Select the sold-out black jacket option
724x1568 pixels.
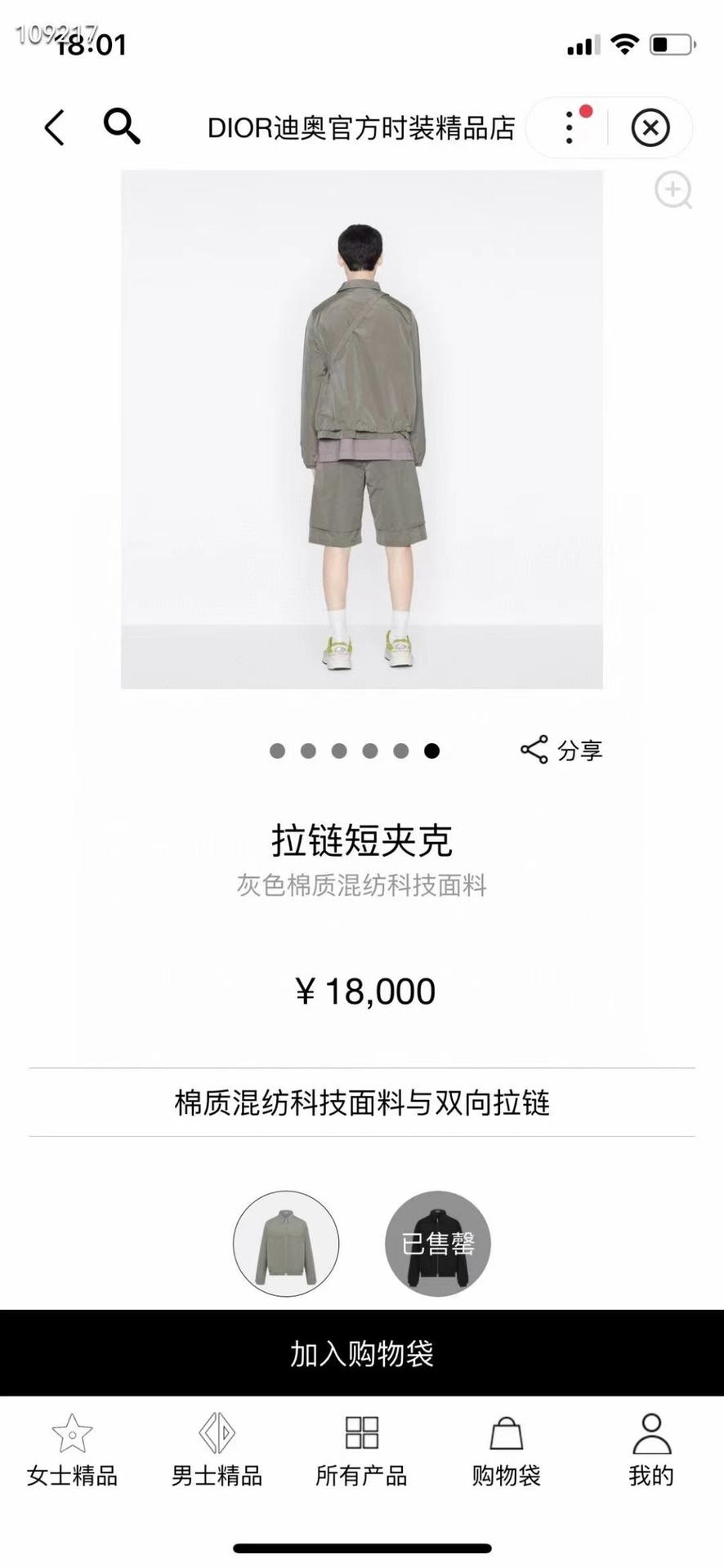[x=438, y=1243]
